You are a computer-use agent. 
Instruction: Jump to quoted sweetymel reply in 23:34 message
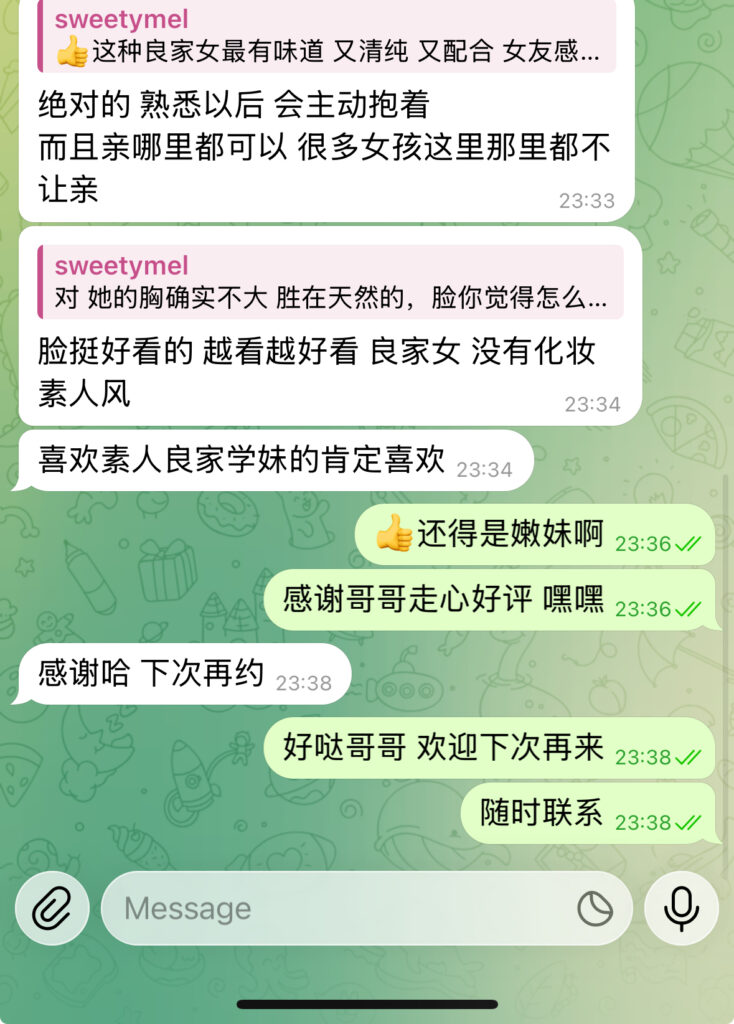[330, 282]
